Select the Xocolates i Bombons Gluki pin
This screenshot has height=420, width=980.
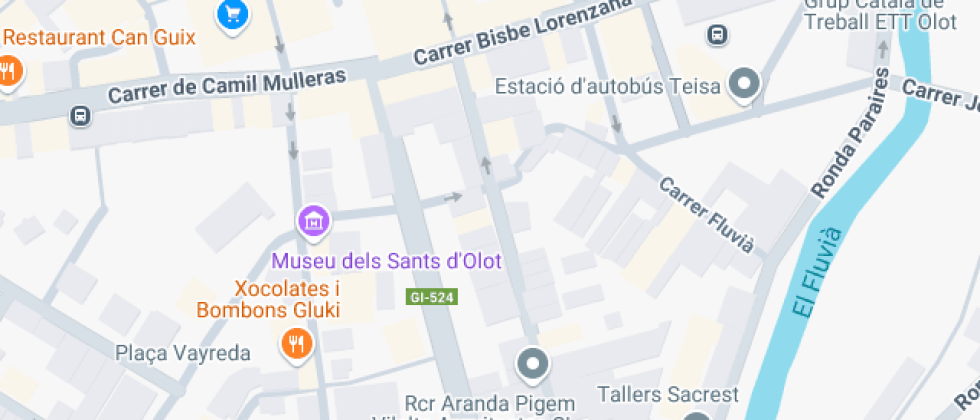(295, 345)
